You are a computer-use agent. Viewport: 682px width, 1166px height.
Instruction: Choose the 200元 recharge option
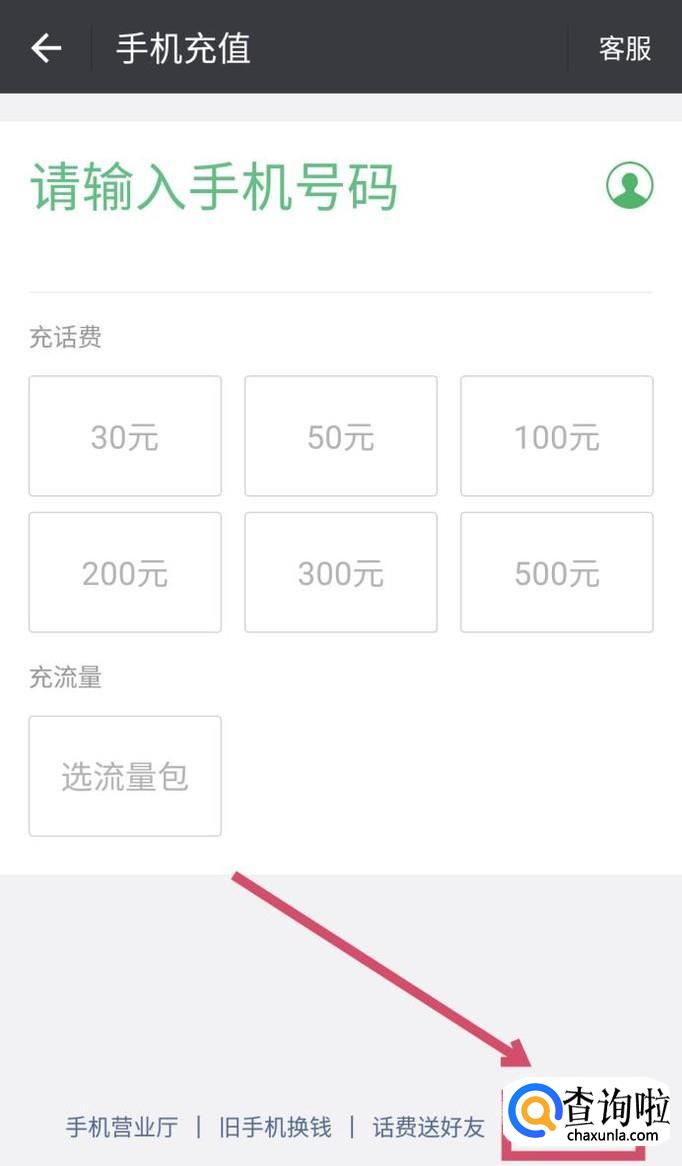pyautogui.click(x=125, y=573)
